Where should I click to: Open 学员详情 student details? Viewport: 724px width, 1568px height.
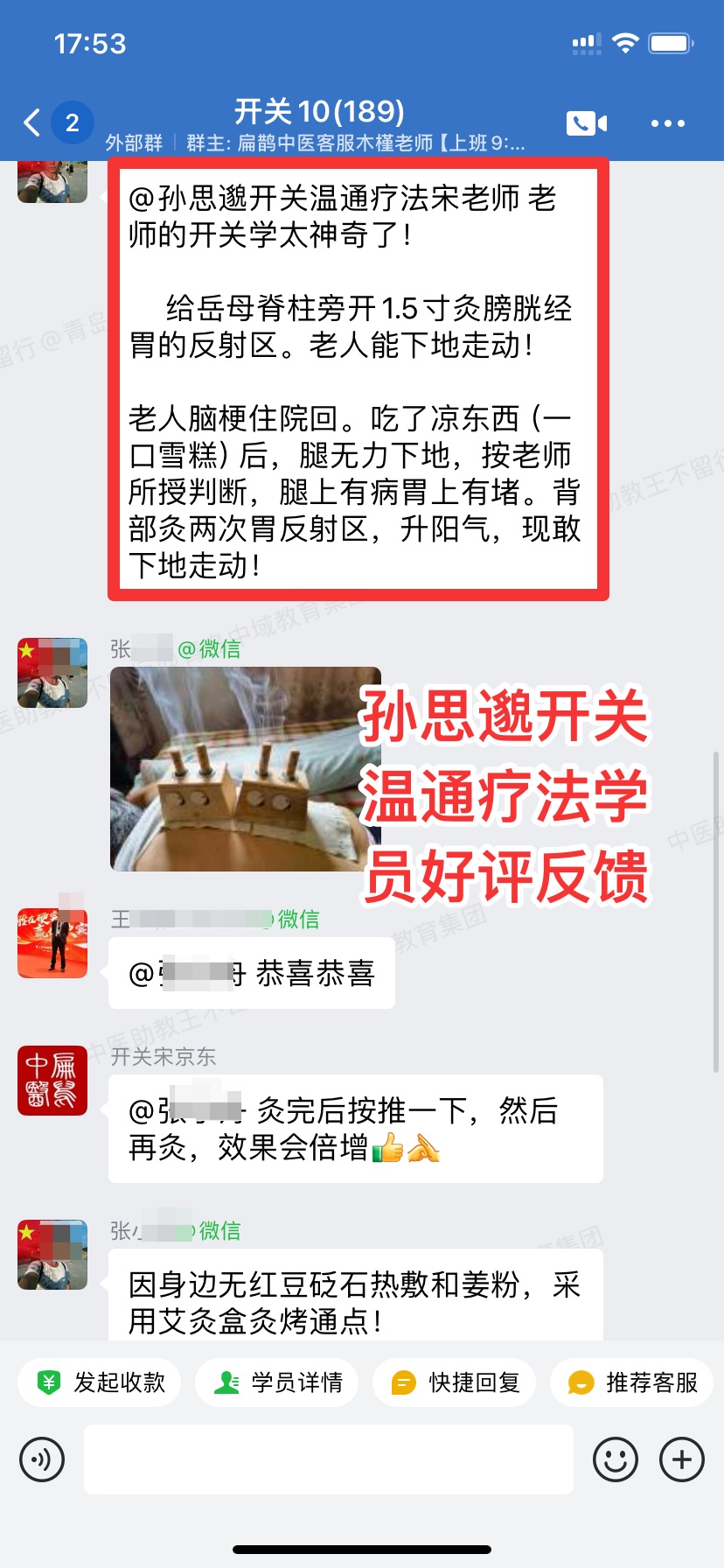(277, 1382)
